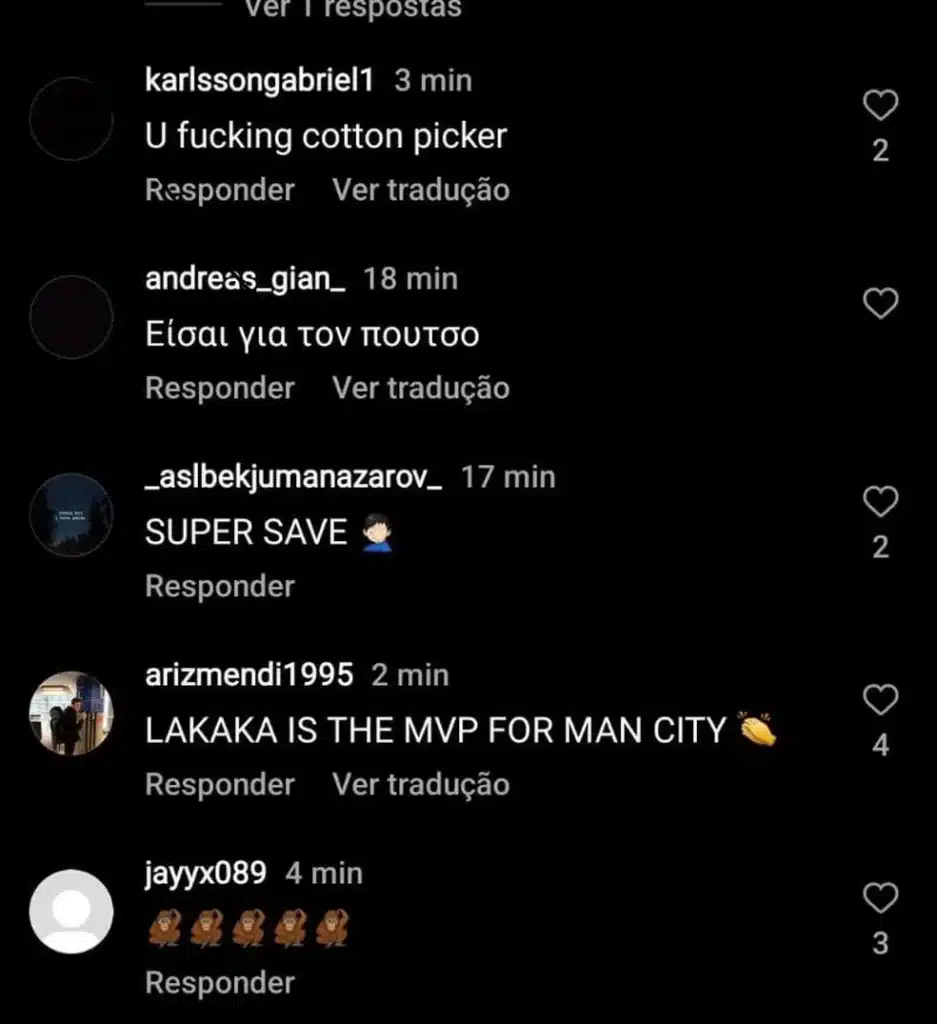Open karlssongabriel1's profile via username
This screenshot has width=937, height=1024.
click(259, 81)
